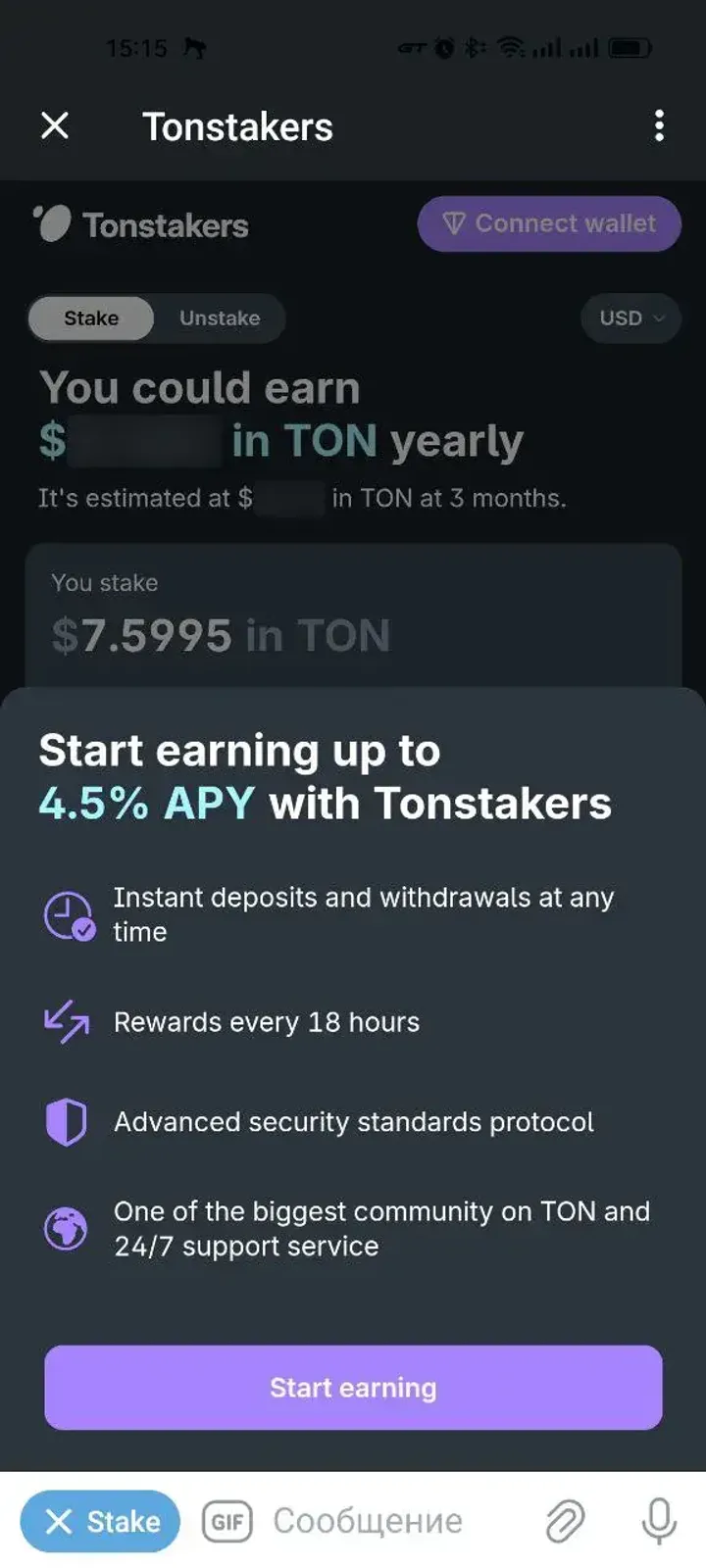This screenshot has height=1568, width=706.
Task: Remove the Stake chip using its X
Action: tap(60, 1521)
